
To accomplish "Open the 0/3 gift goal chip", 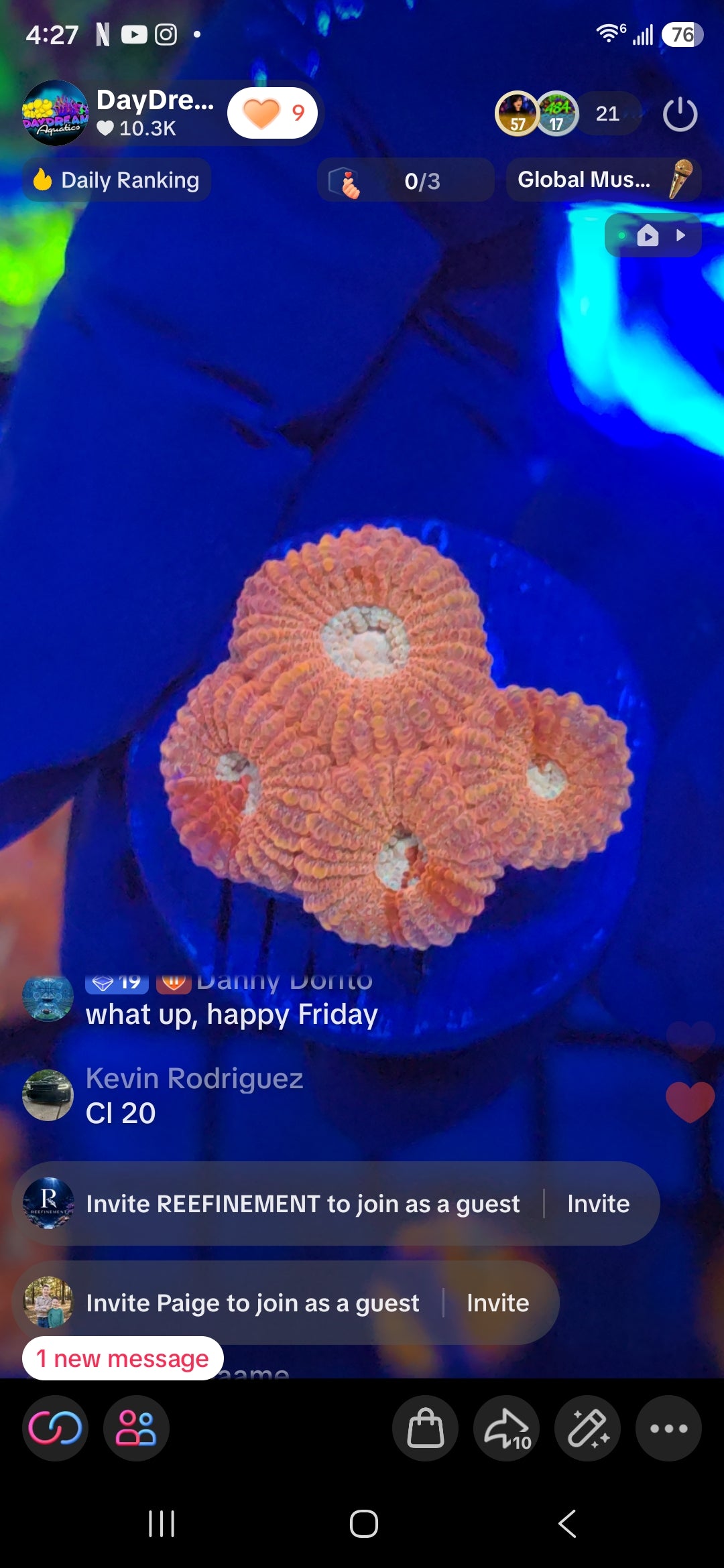I will 406,180.
